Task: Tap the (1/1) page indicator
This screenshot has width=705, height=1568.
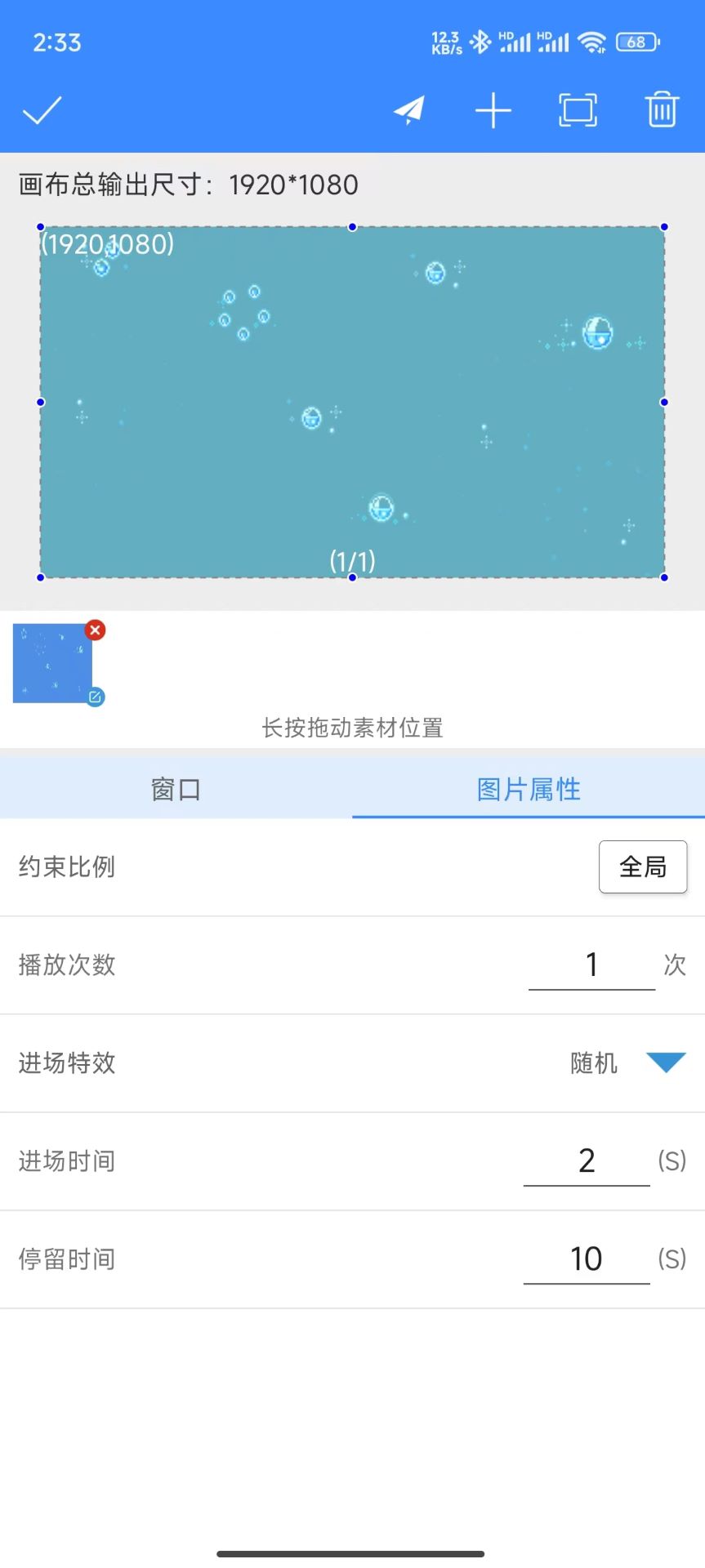Action: (352, 561)
